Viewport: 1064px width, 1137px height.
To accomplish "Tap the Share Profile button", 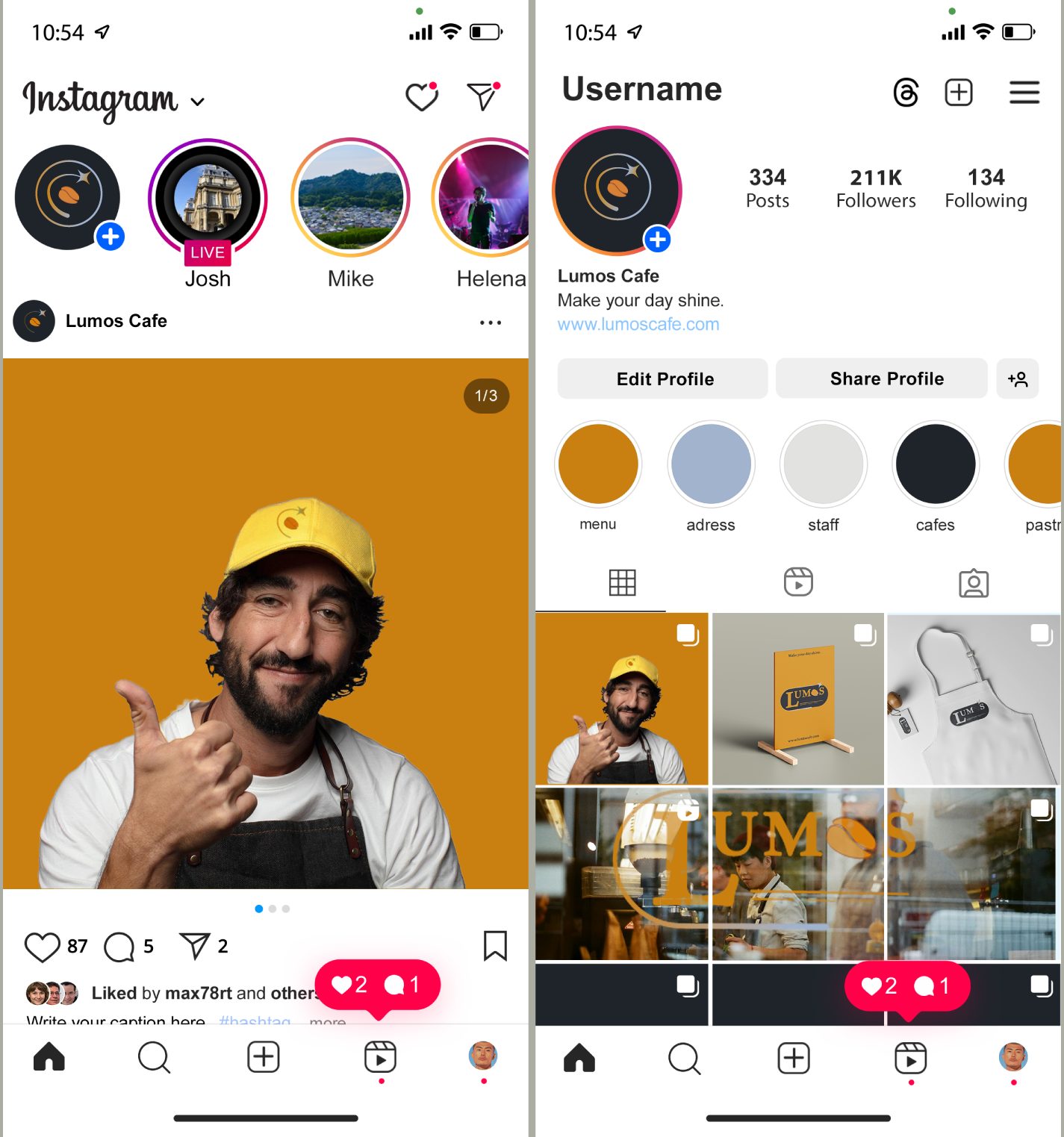I will tap(886, 379).
